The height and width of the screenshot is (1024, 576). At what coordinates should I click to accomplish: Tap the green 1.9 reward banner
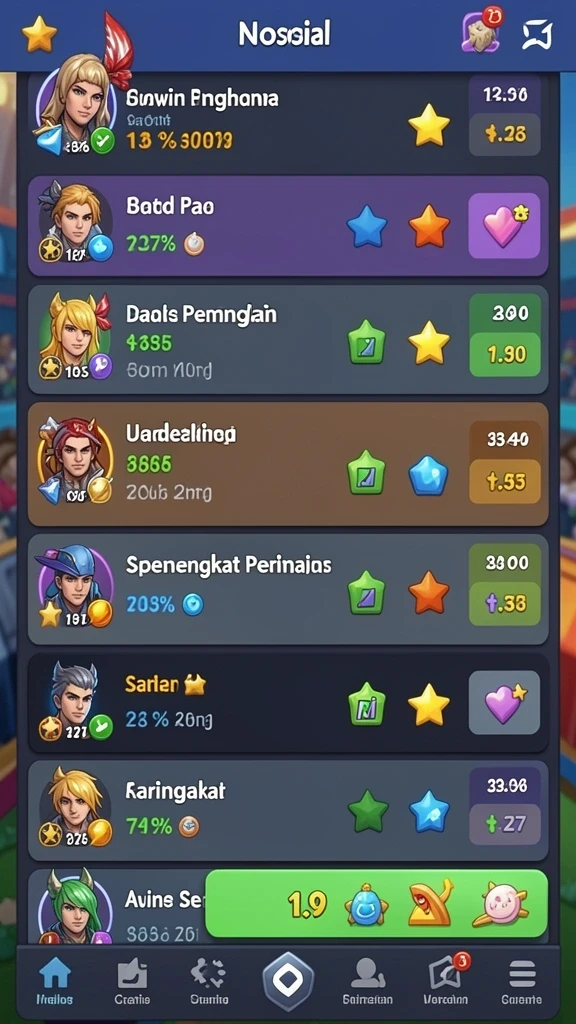tap(376, 904)
